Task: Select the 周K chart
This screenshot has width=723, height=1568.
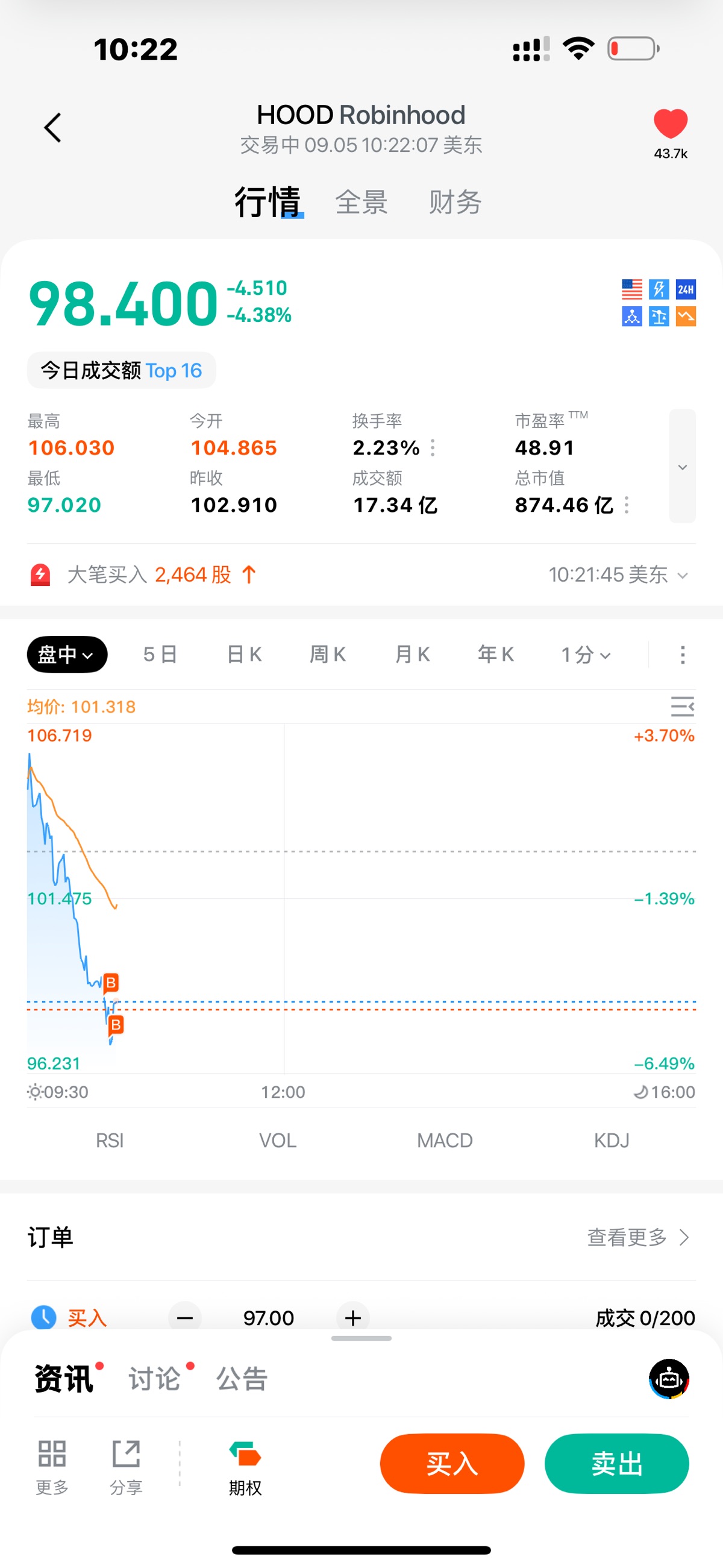Action: coord(328,654)
